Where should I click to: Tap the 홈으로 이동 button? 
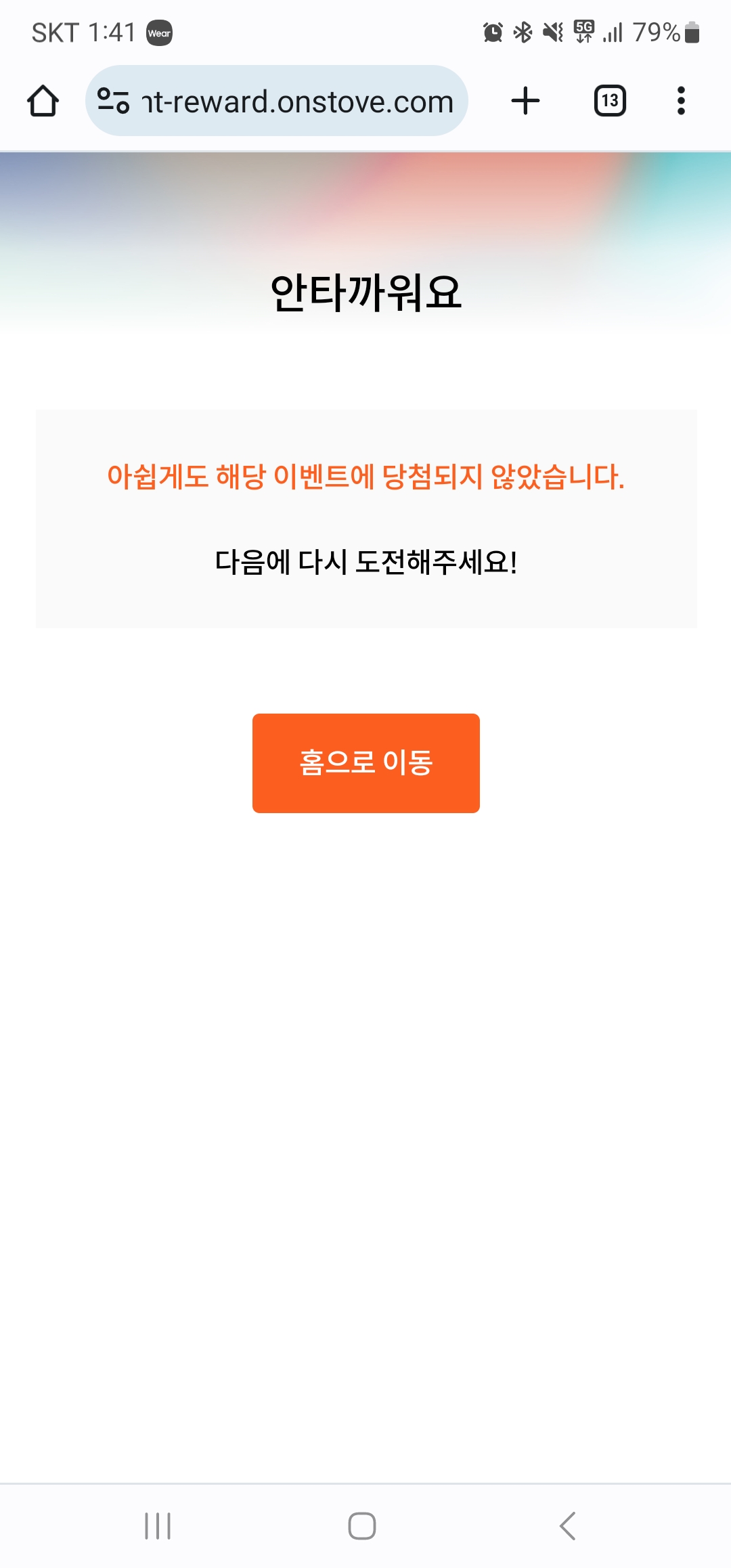(x=365, y=763)
